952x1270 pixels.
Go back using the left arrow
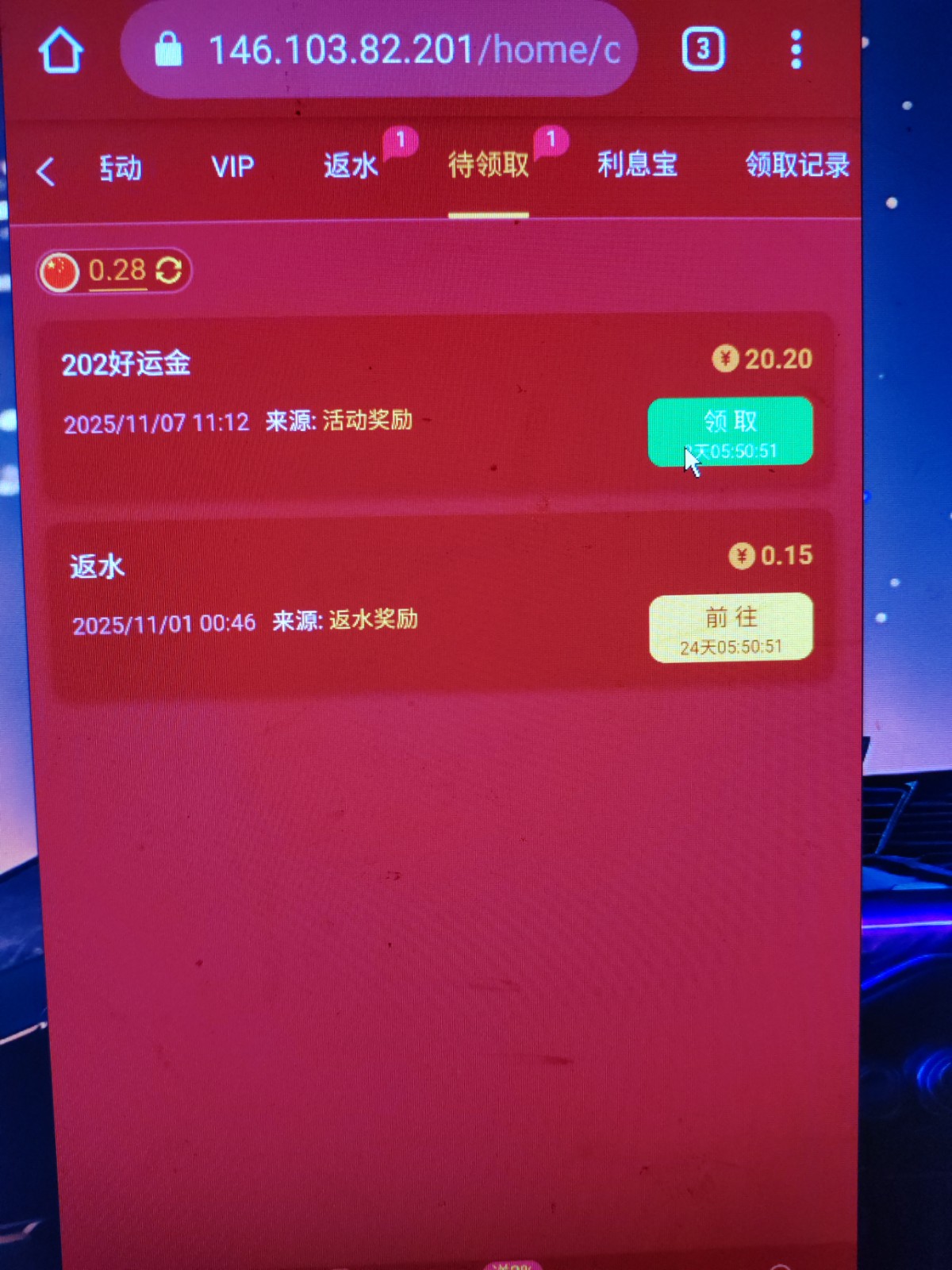pos(46,170)
